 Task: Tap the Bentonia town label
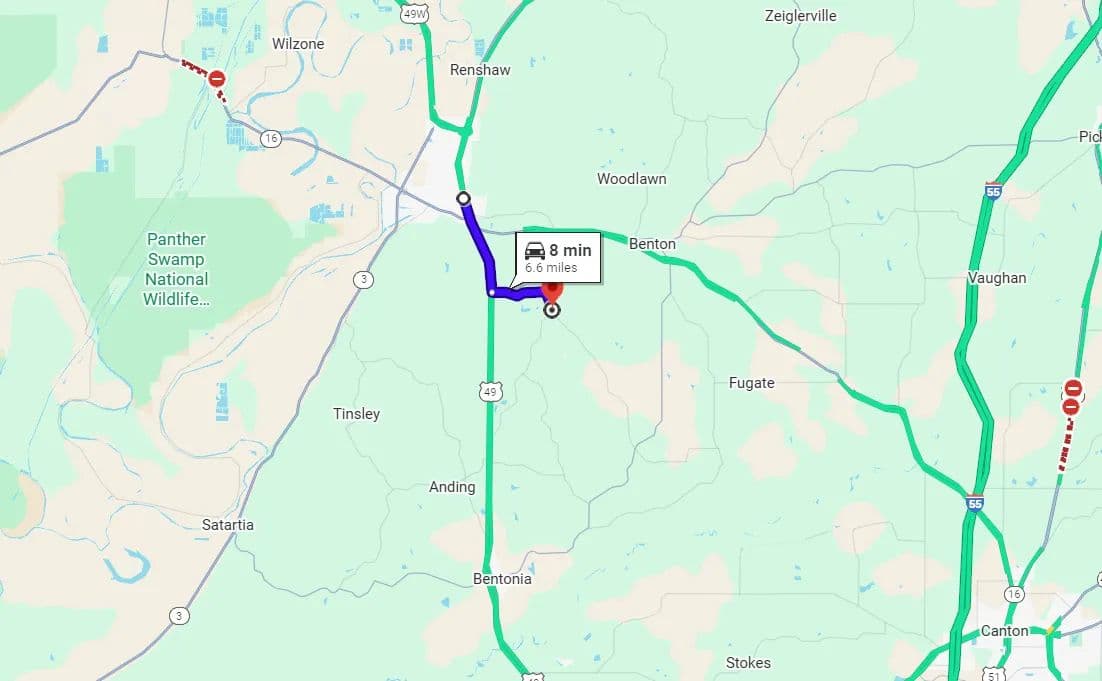502,579
